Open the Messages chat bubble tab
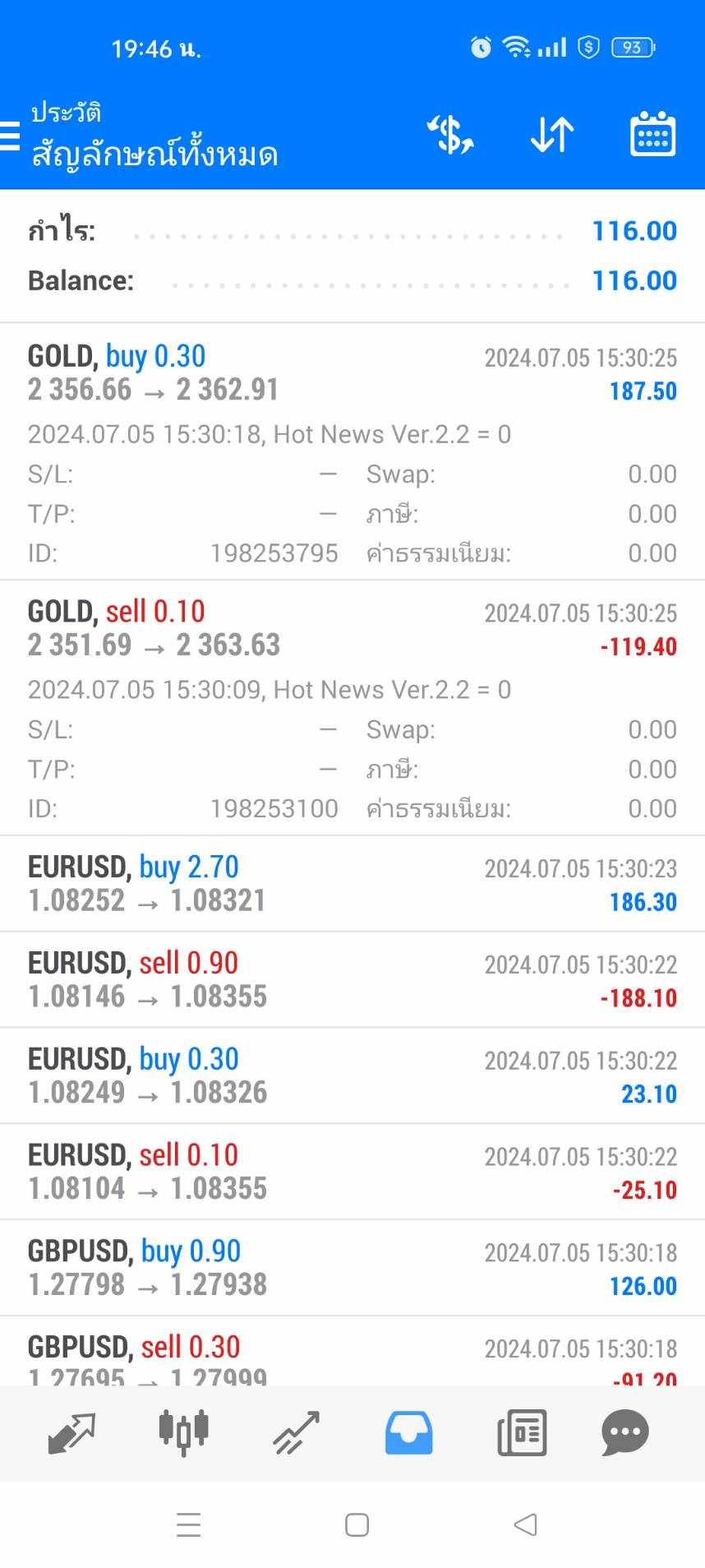705x1568 pixels. point(625,1433)
